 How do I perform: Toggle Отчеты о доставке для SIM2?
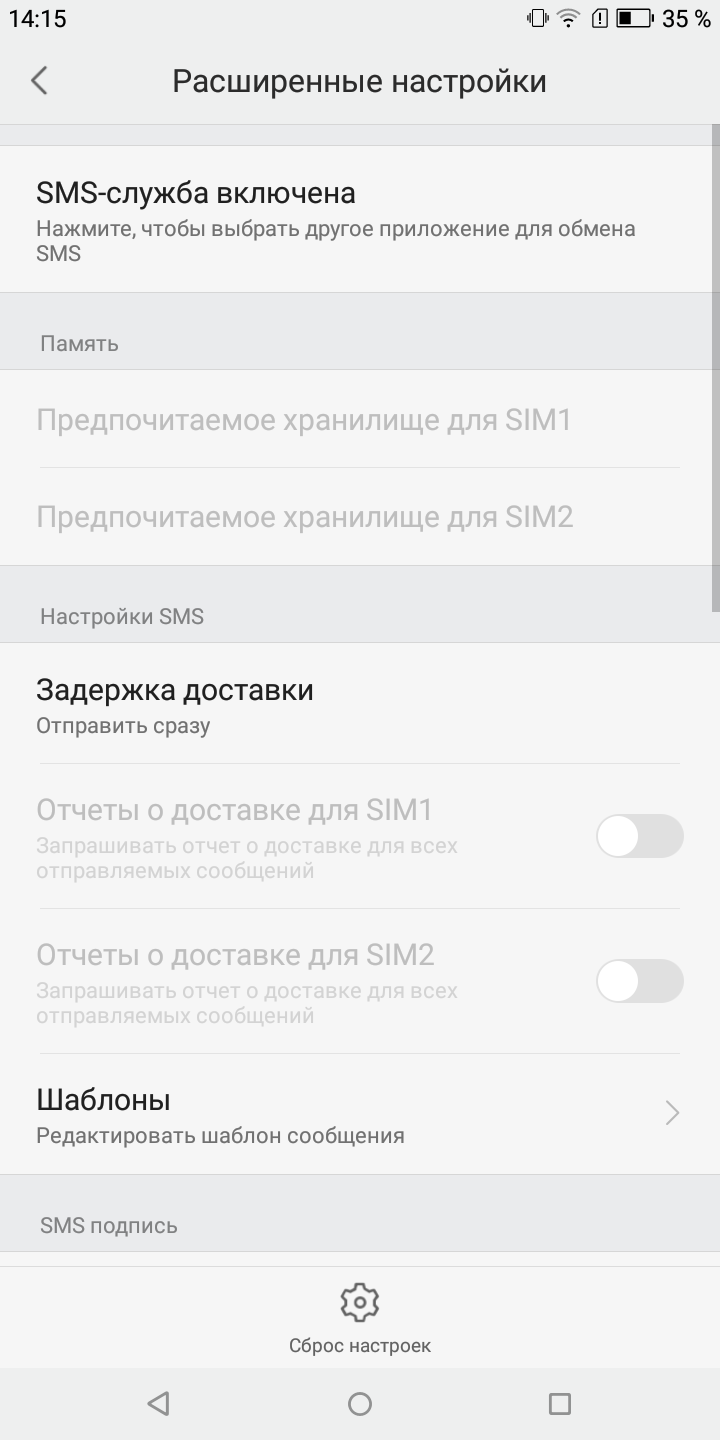tap(640, 981)
